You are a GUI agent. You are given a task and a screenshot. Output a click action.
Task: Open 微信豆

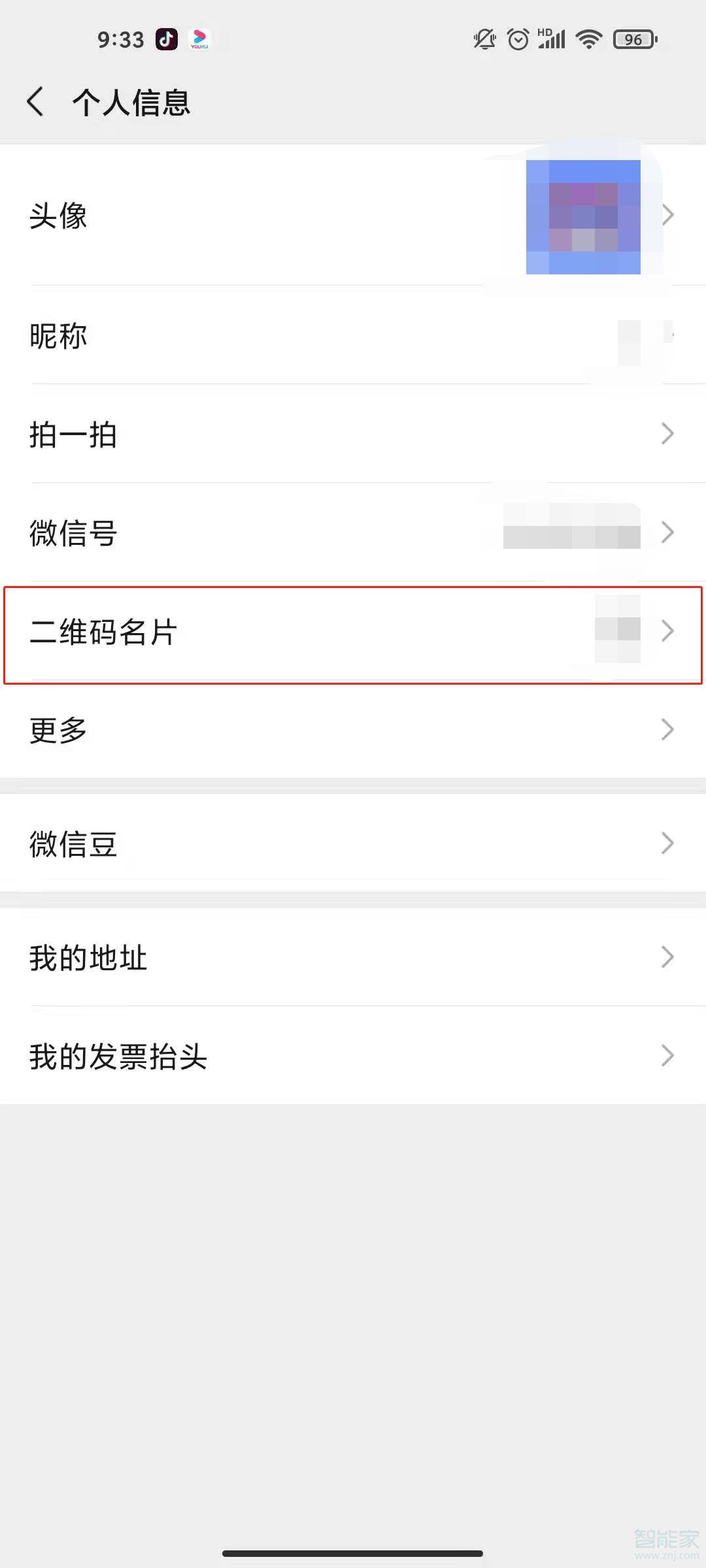(x=353, y=843)
